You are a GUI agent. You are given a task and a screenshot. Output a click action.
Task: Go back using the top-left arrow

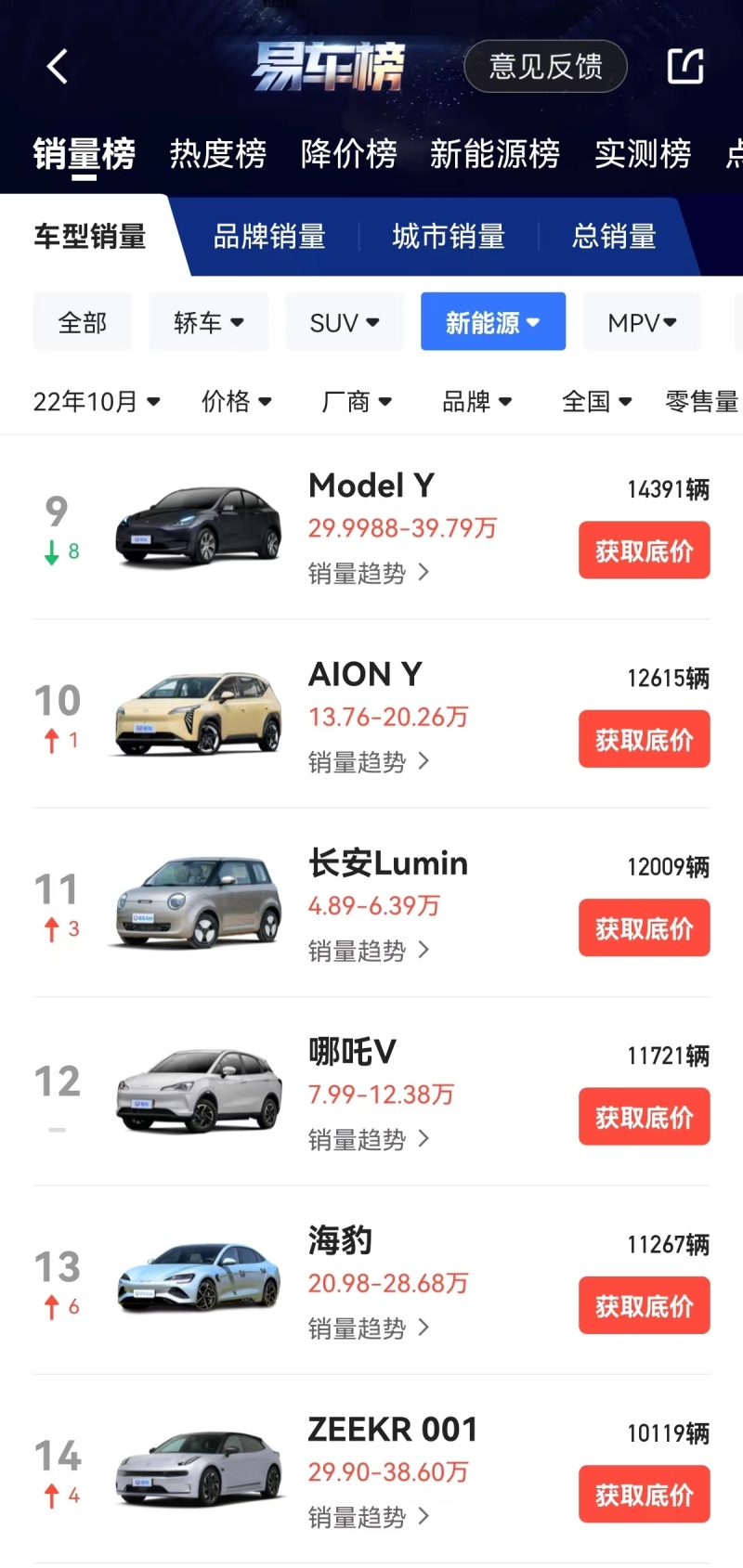pyautogui.click(x=58, y=67)
